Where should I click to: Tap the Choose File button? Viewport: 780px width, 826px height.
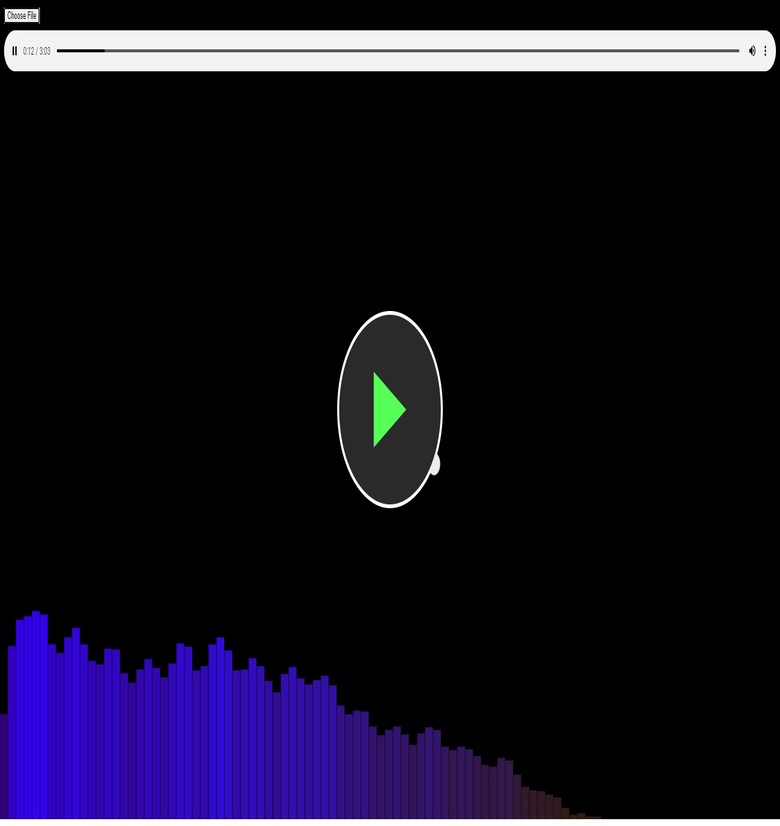pos(22,15)
